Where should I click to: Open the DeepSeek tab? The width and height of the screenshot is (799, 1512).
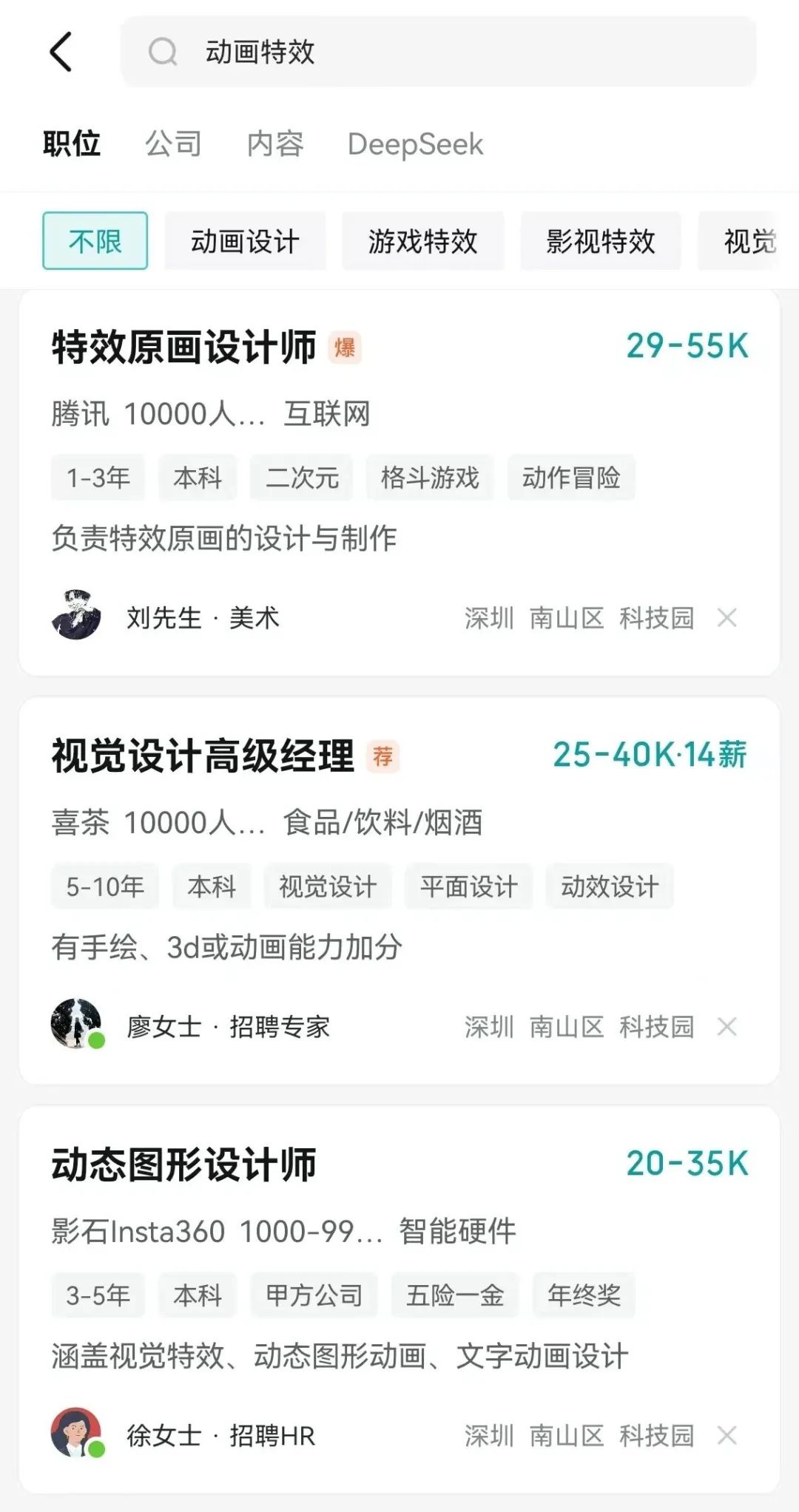(x=415, y=143)
